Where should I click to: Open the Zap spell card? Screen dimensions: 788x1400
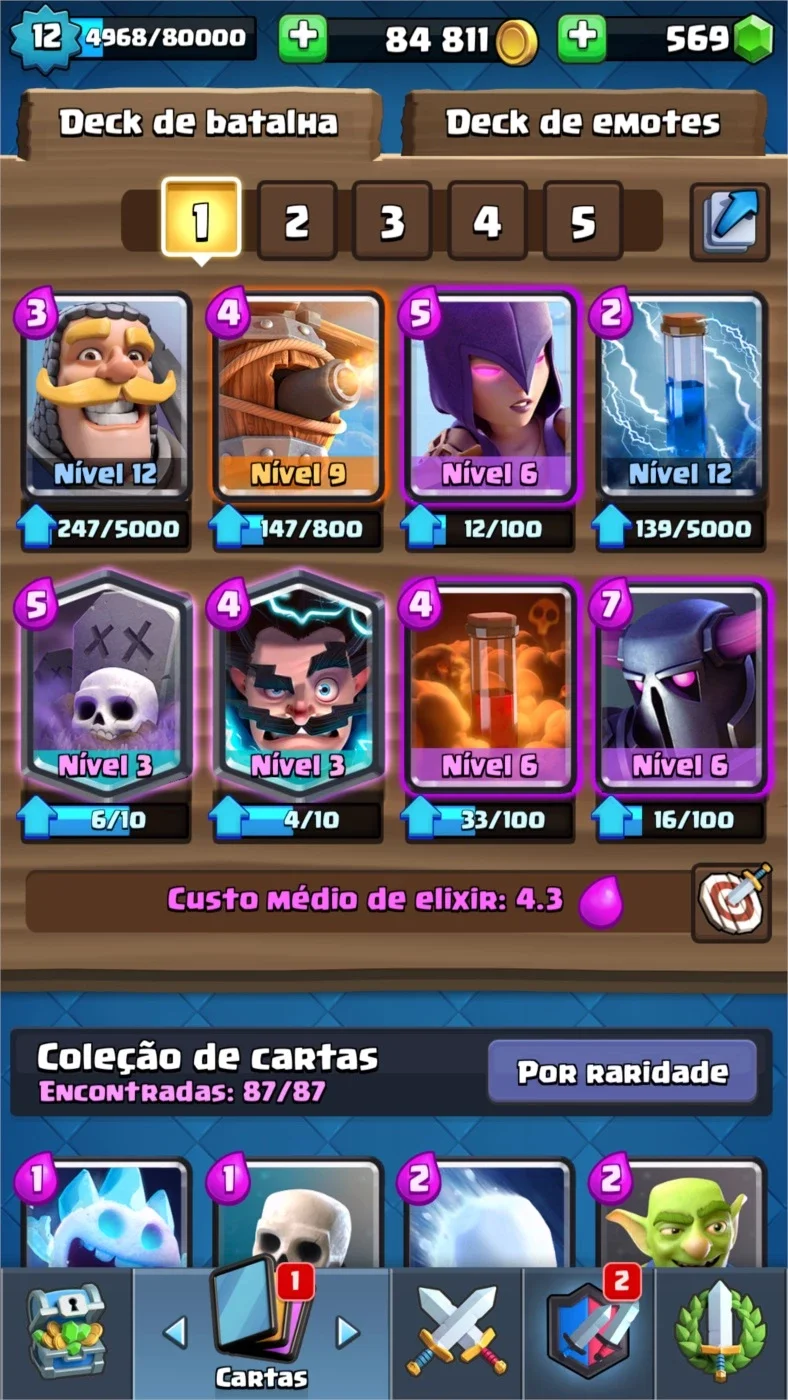[681, 396]
